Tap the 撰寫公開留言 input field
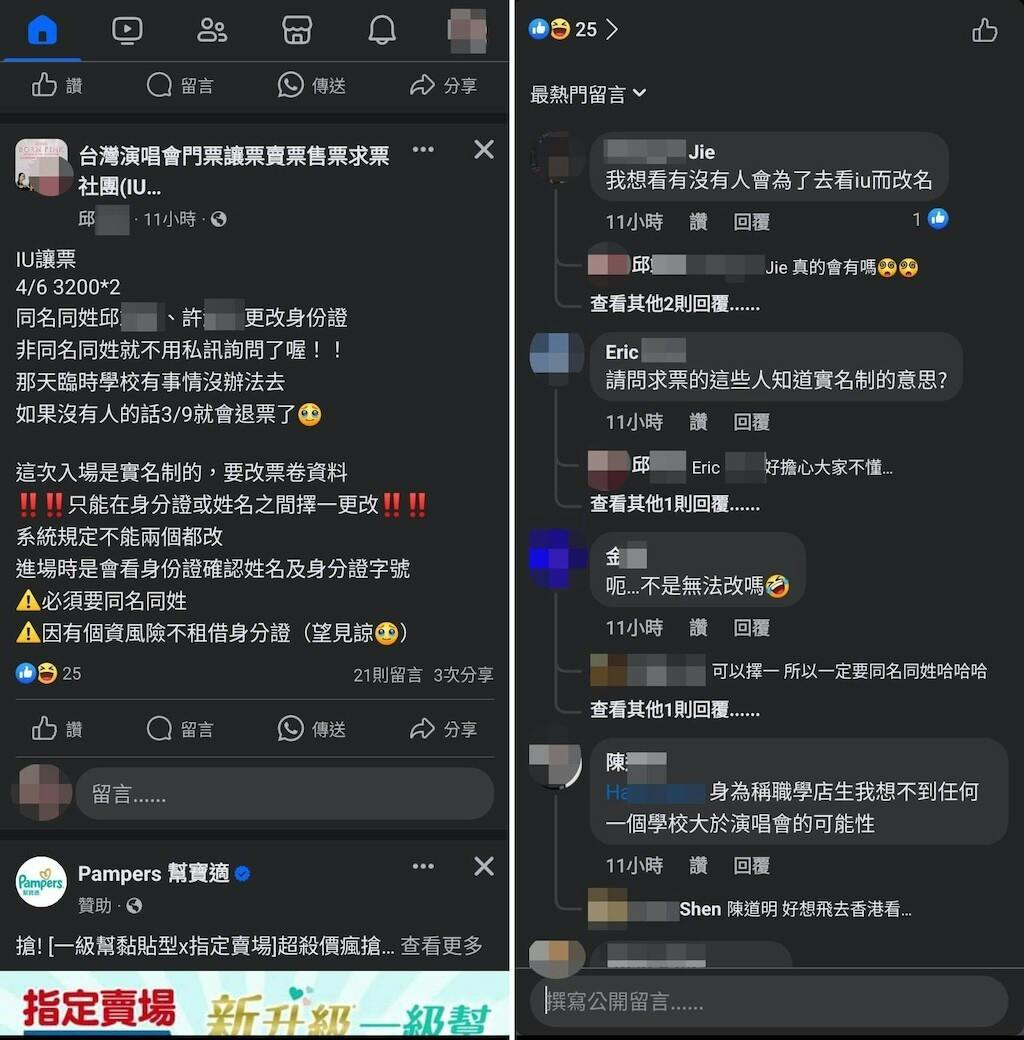1024x1040 pixels. [768, 1002]
